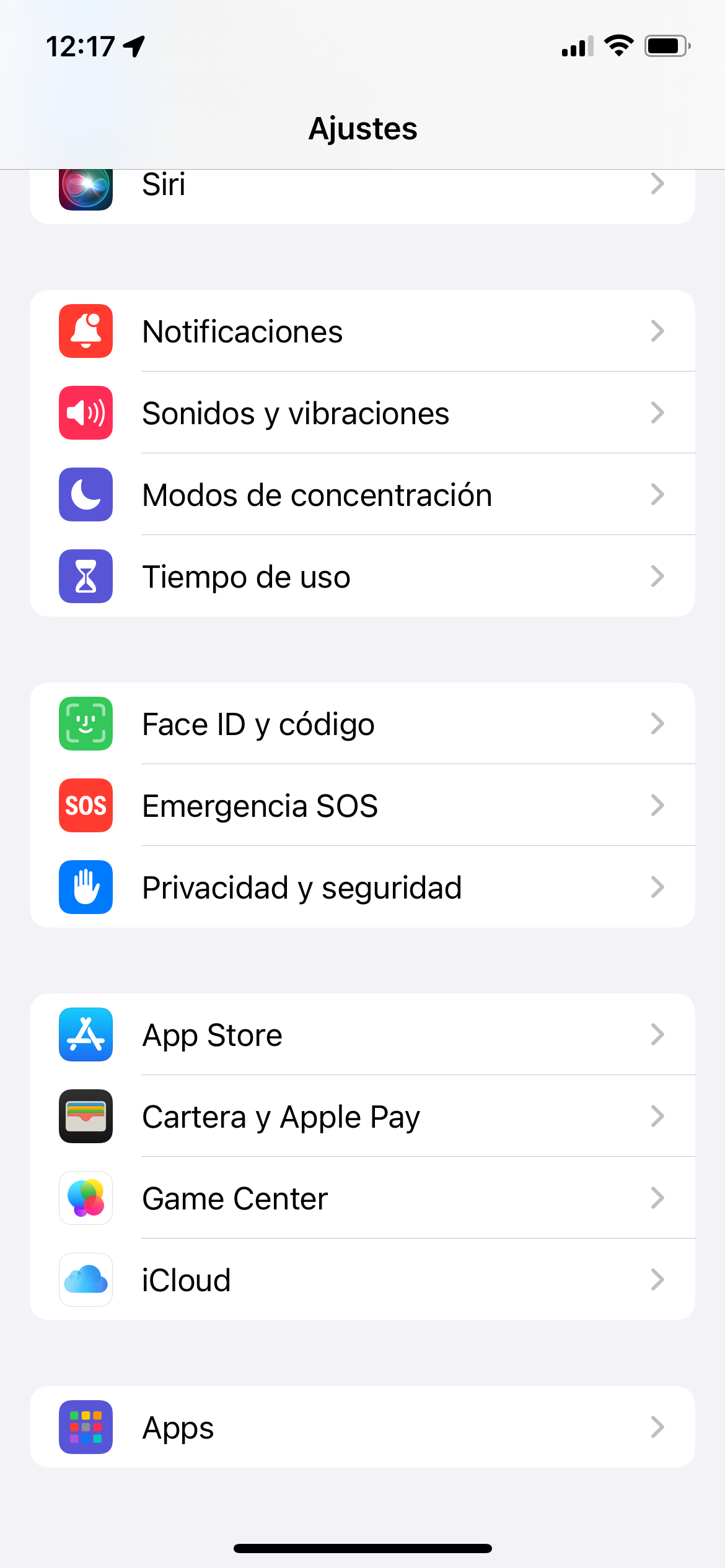Open Tiempo de uso

tap(362, 577)
